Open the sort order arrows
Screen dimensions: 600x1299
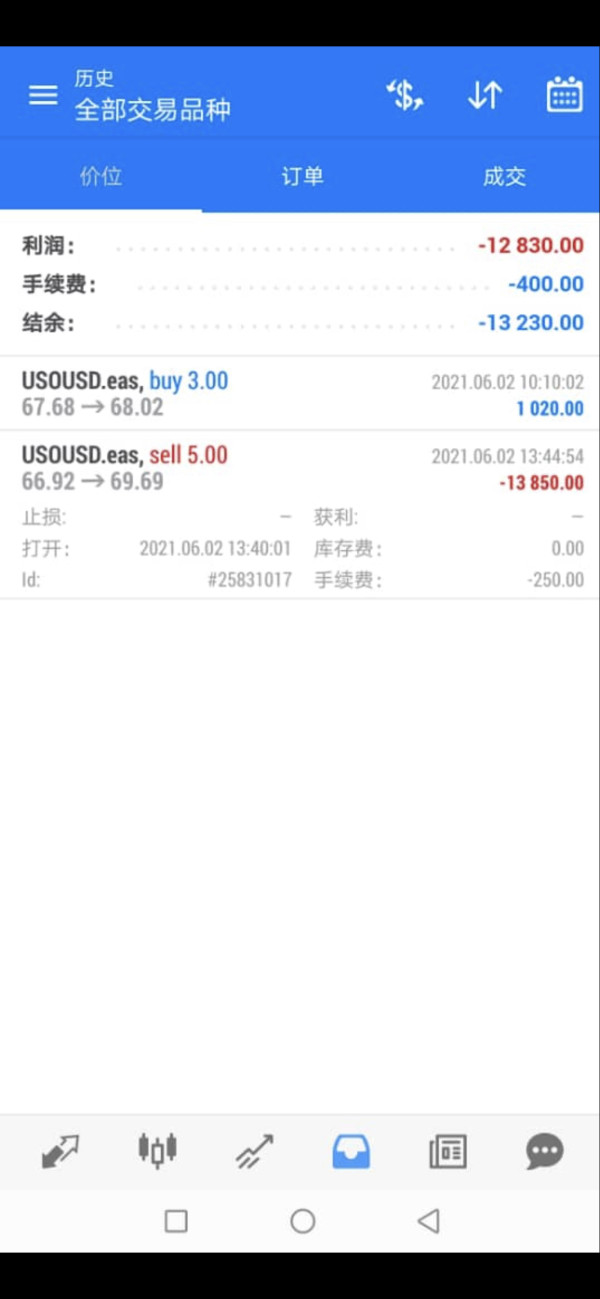tap(485, 95)
